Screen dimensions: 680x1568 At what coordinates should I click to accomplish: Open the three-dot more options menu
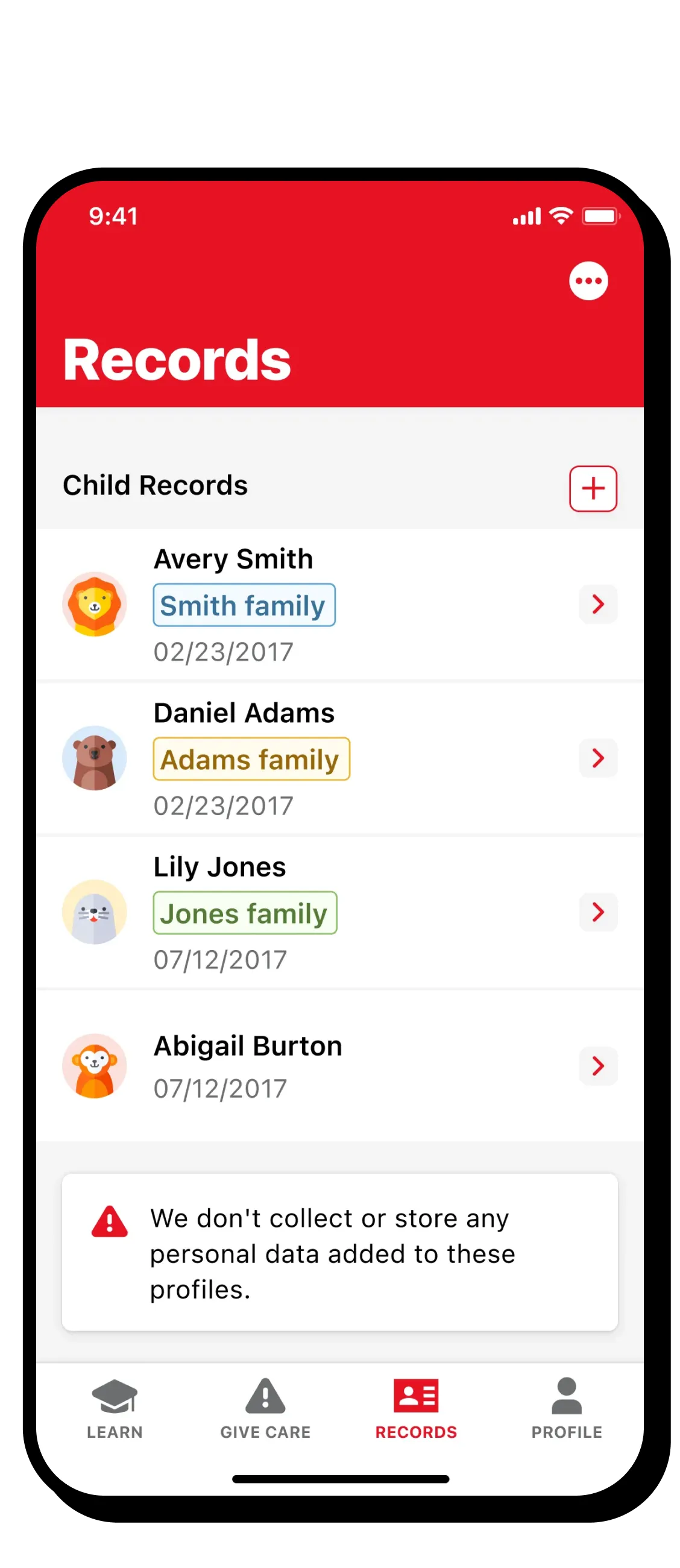pyautogui.click(x=588, y=280)
